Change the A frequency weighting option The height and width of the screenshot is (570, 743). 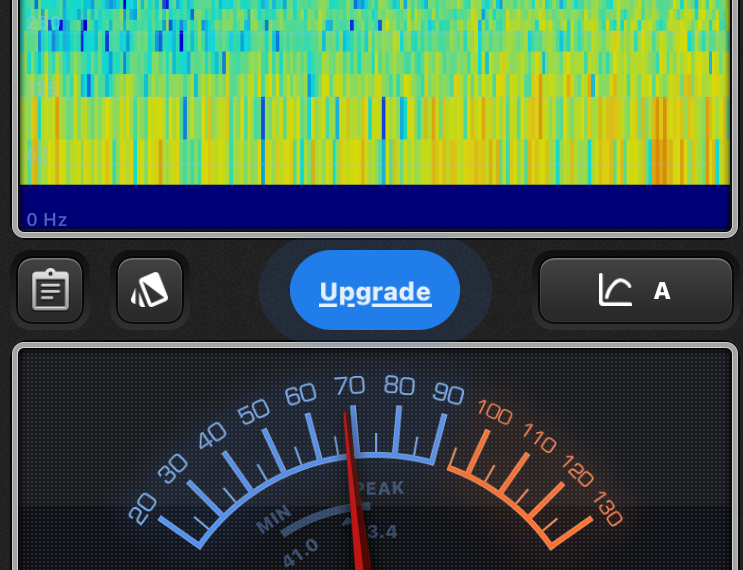(636, 291)
